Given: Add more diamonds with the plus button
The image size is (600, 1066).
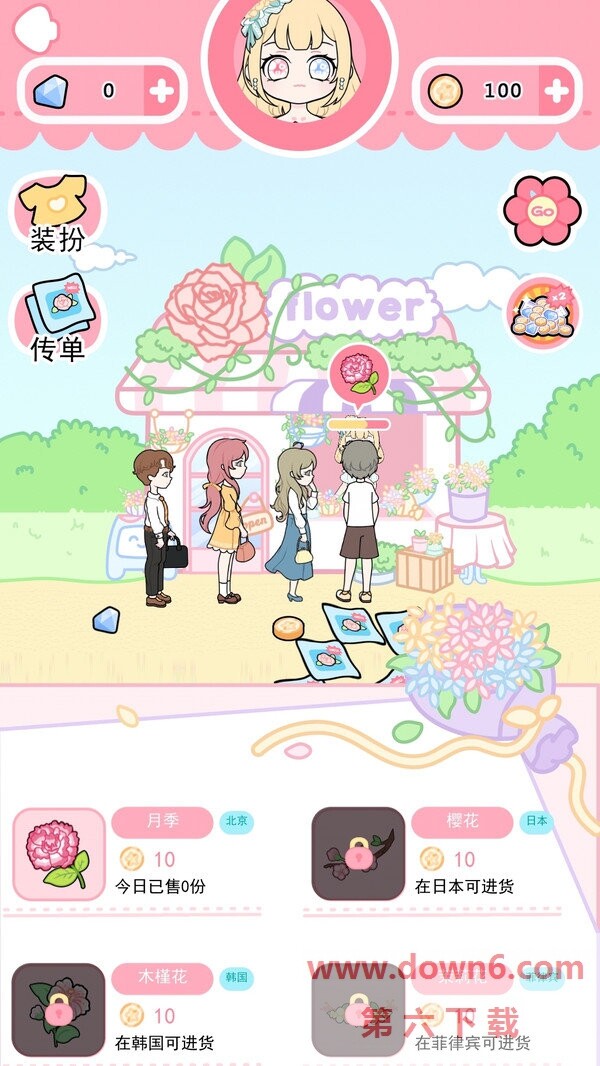Looking at the screenshot, I should (162, 91).
